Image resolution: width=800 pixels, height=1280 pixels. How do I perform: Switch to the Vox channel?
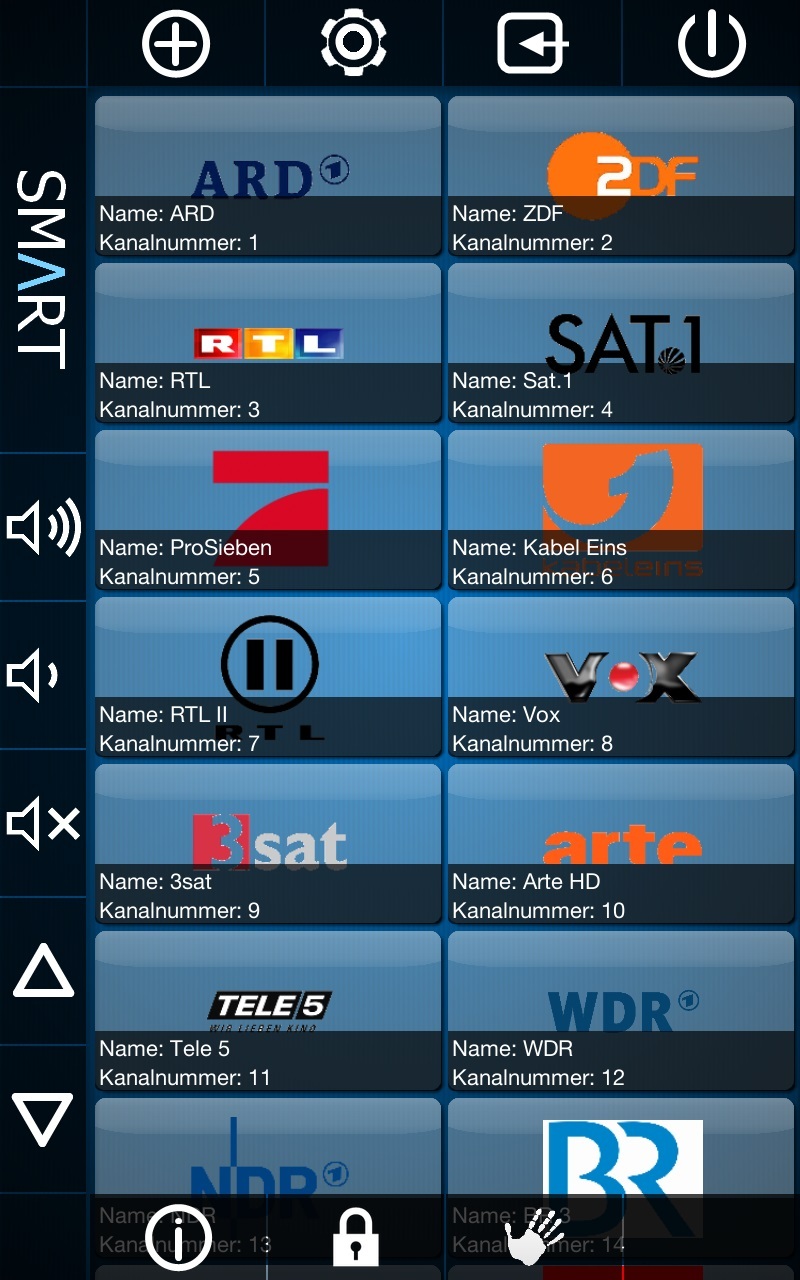click(621, 678)
